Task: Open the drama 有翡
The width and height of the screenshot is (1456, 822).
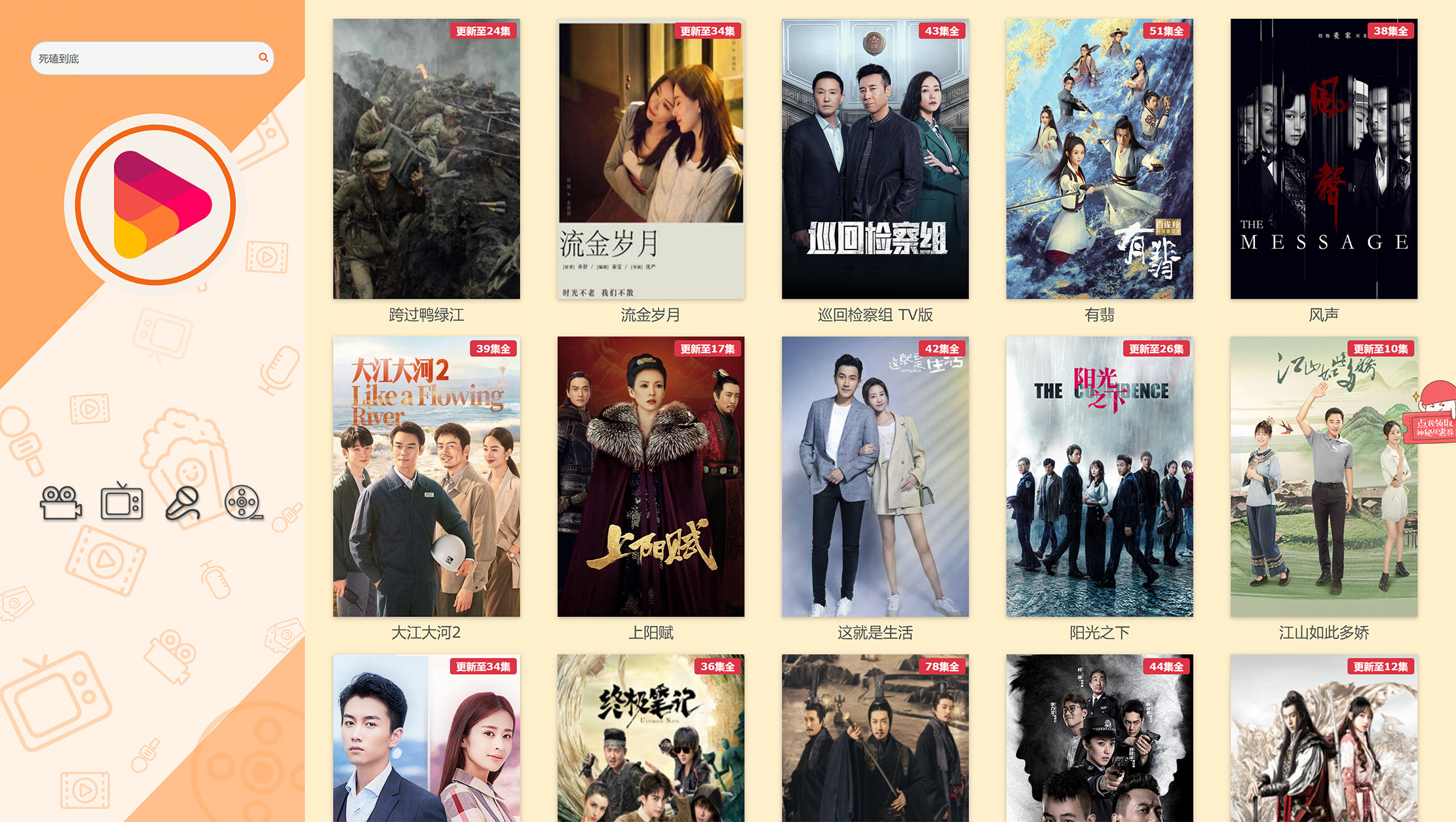Action: pyautogui.click(x=1100, y=159)
